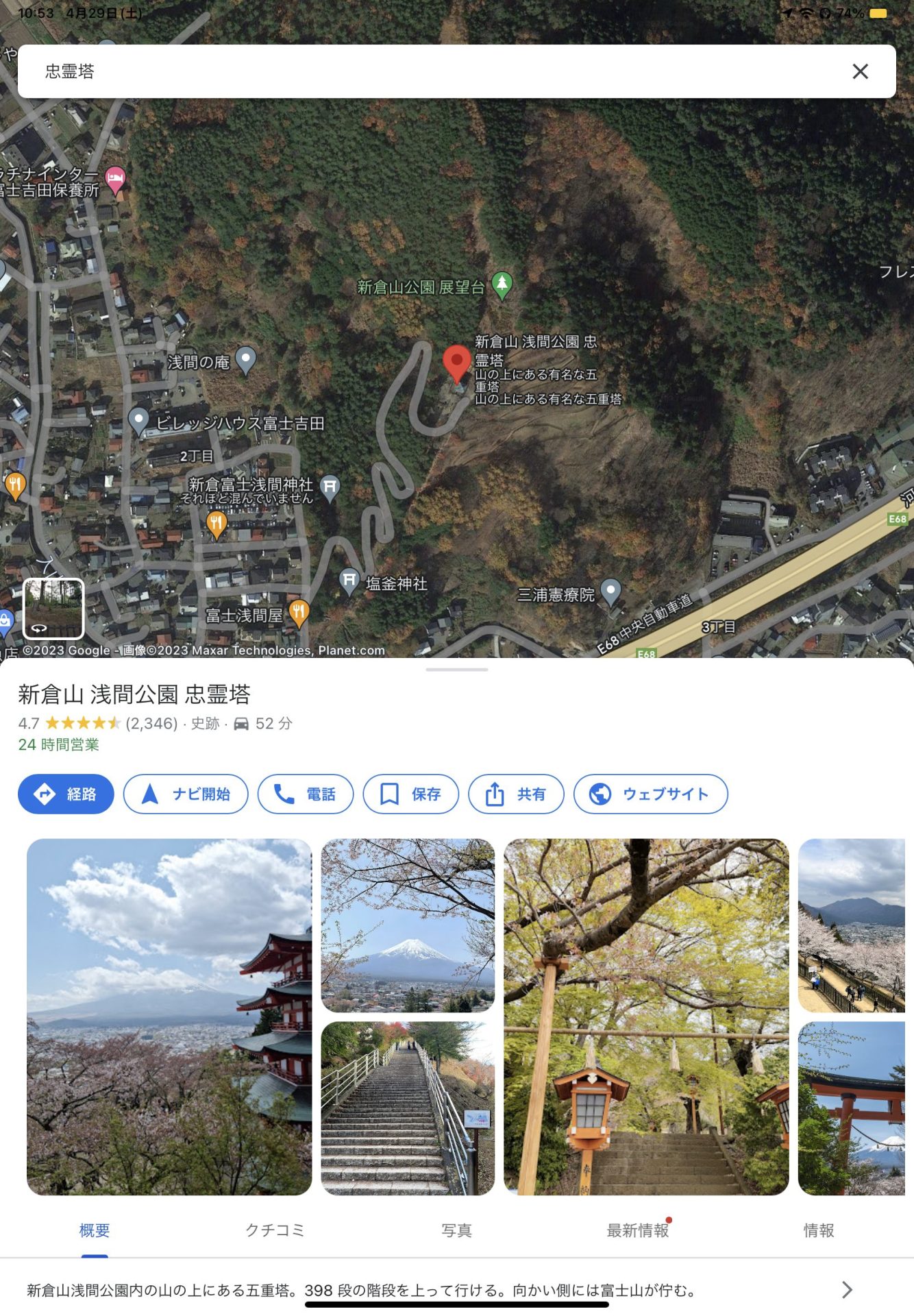Select the 新倉富士浅間神社 map marker
This screenshot has height=1316, width=914.
point(330,487)
